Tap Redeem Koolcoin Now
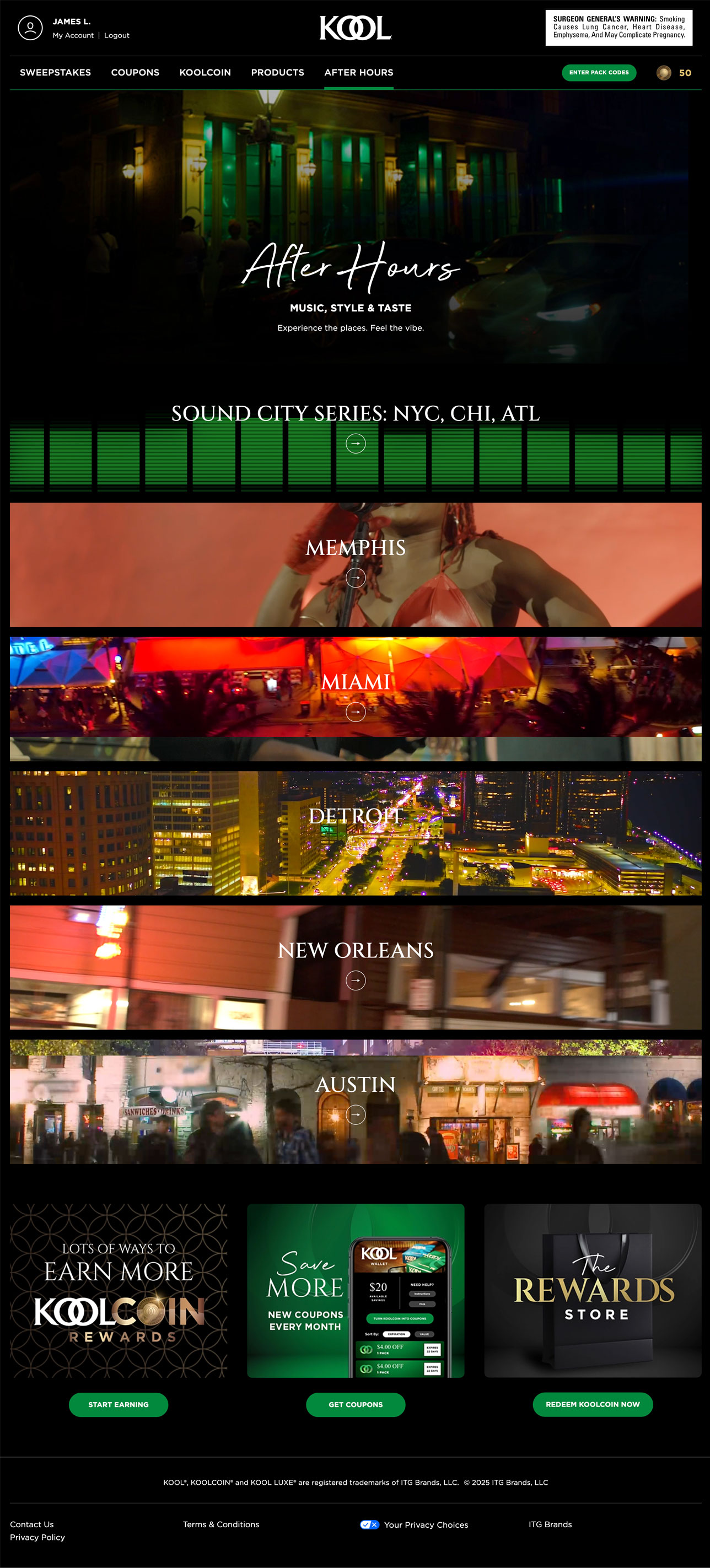The width and height of the screenshot is (710, 1568). tap(593, 1404)
